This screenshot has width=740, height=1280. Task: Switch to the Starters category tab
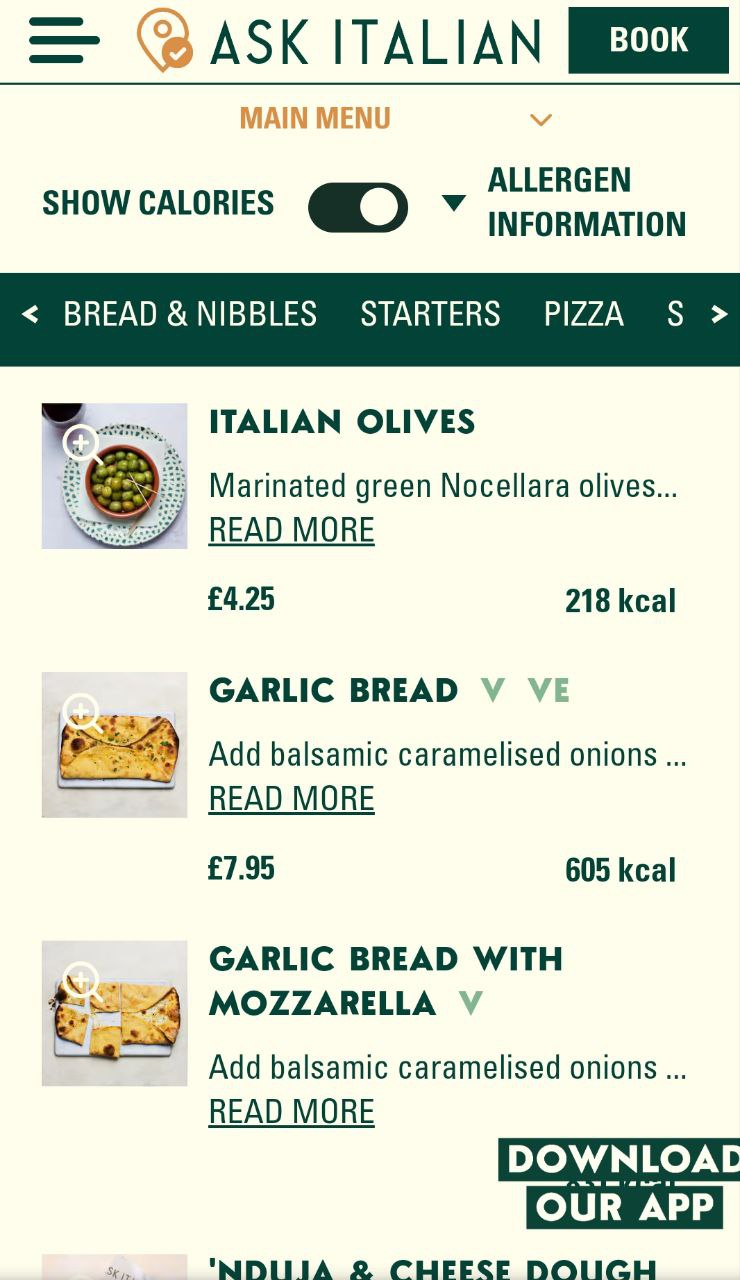click(x=430, y=314)
